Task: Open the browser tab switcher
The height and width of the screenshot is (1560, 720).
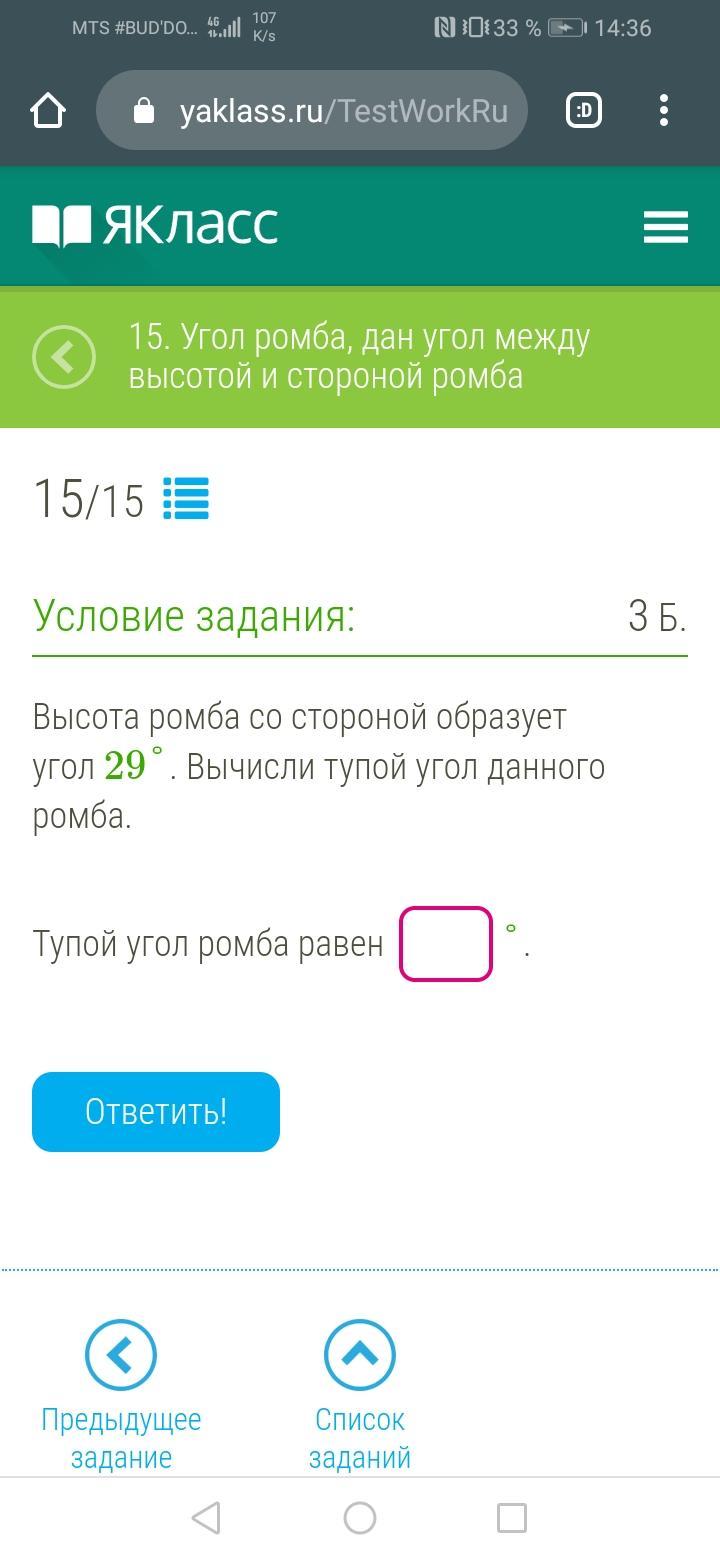Action: (584, 111)
